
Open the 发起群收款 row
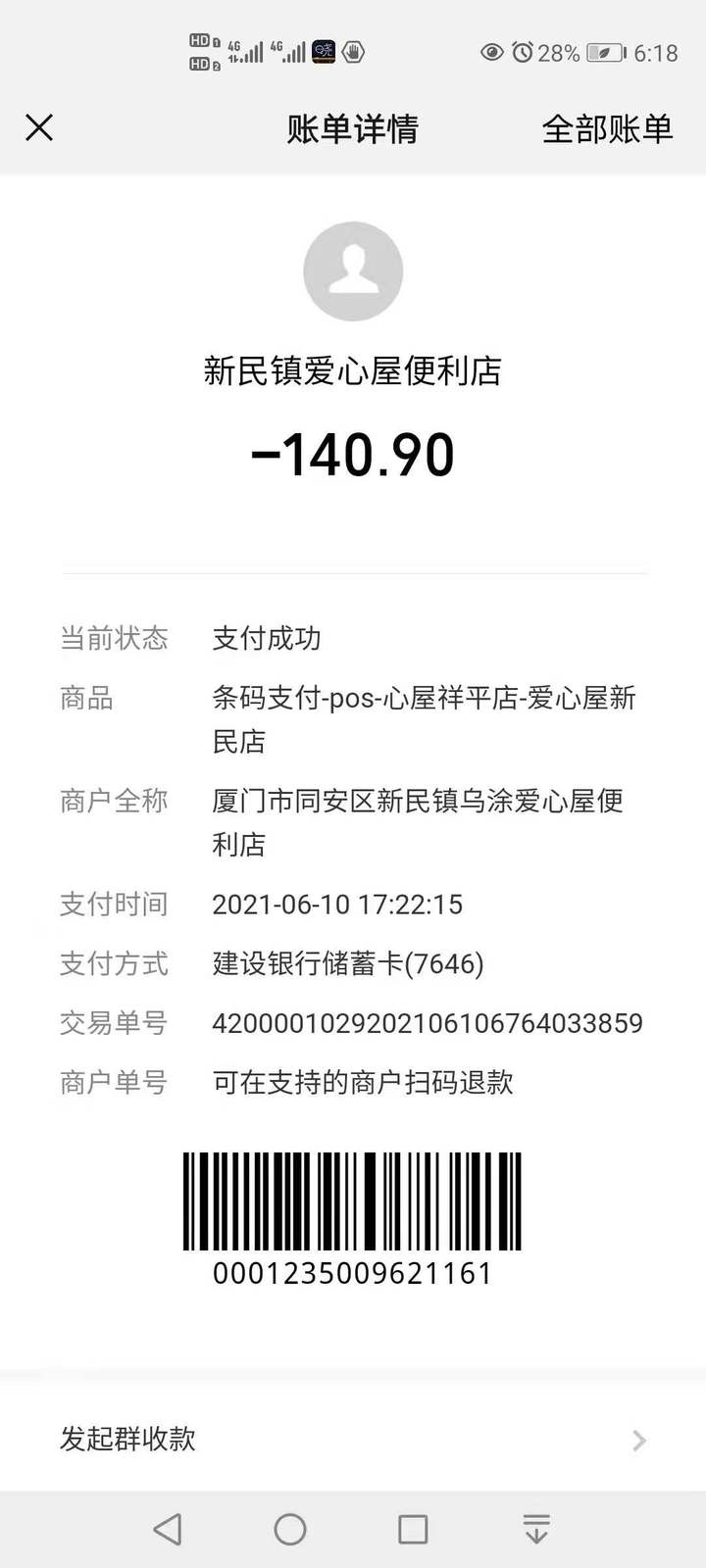[x=353, y=1439]
